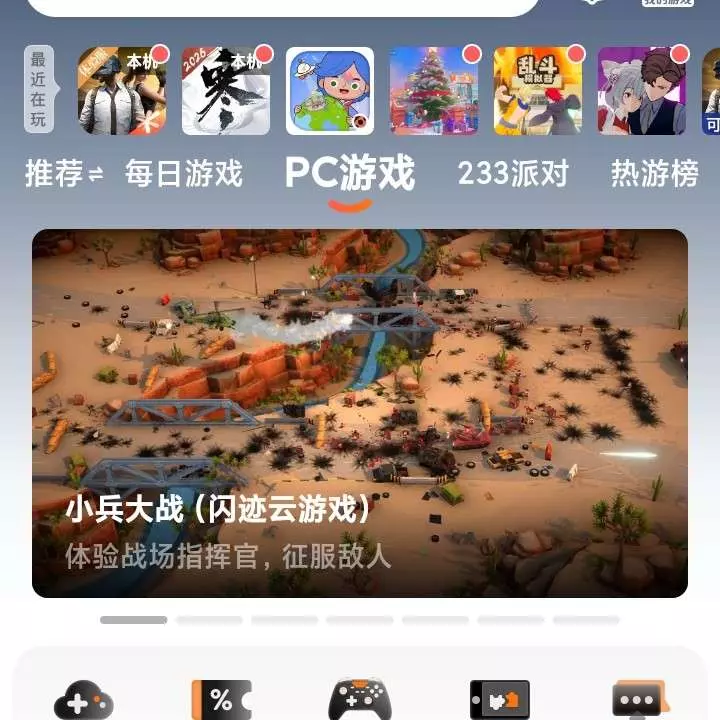Screen dimensions: 720x720
Task: Go to the 233派对 tab
Action: (513, 173)
